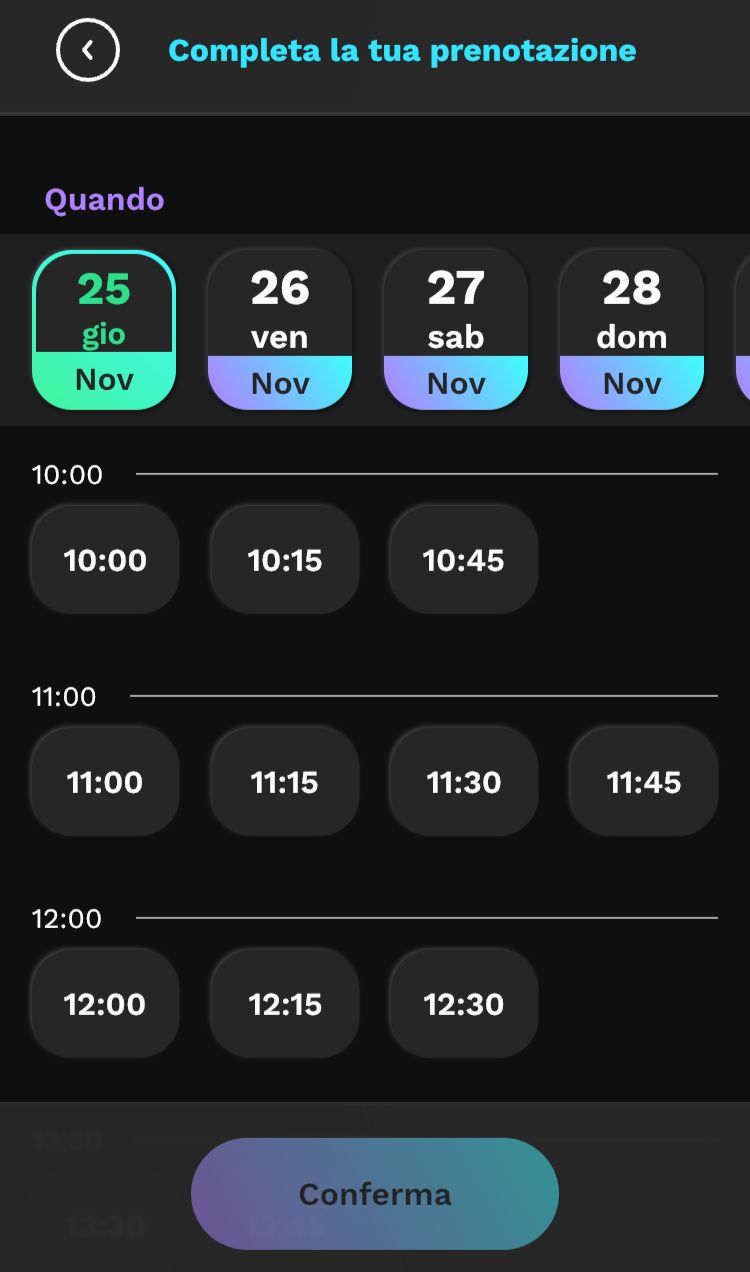Select 11:15 as booking time
The image size is (750, 1272).
pos(285,781)
